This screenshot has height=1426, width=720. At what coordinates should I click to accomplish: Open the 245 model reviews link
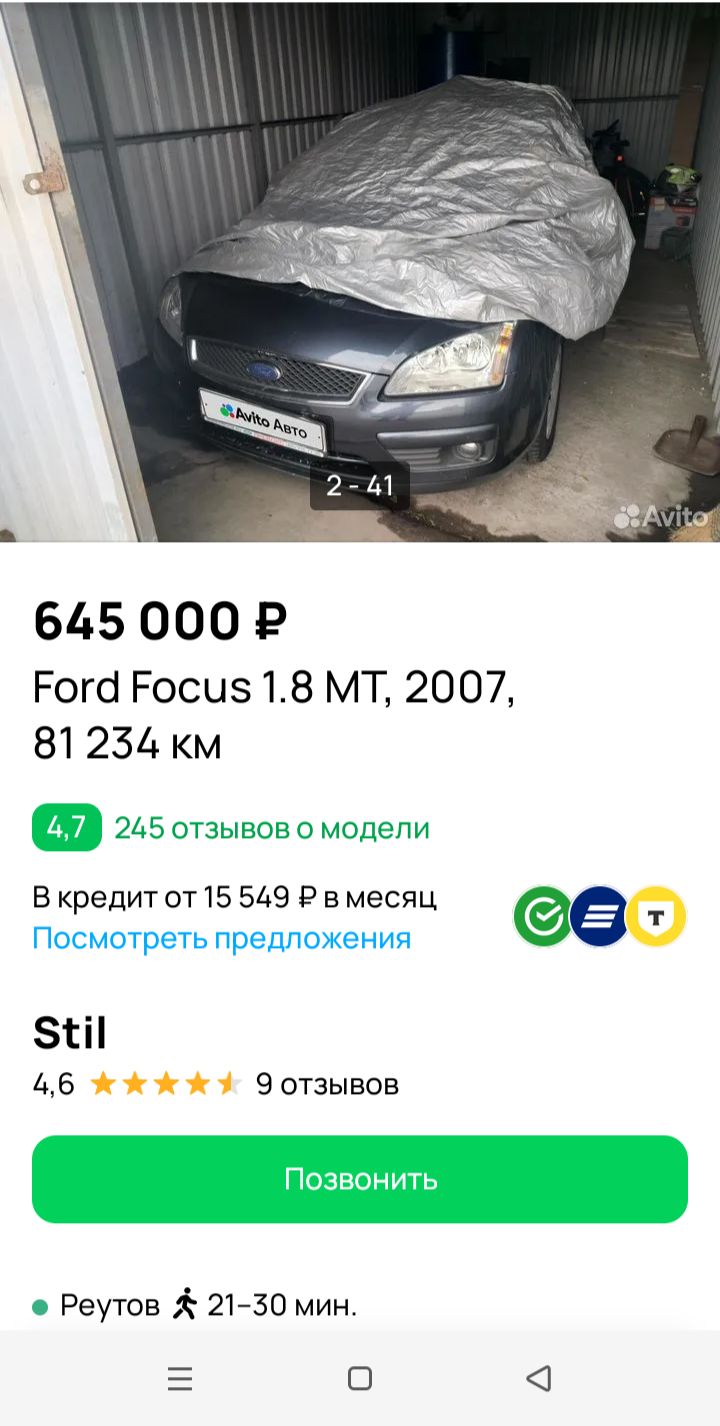[271, 828]
